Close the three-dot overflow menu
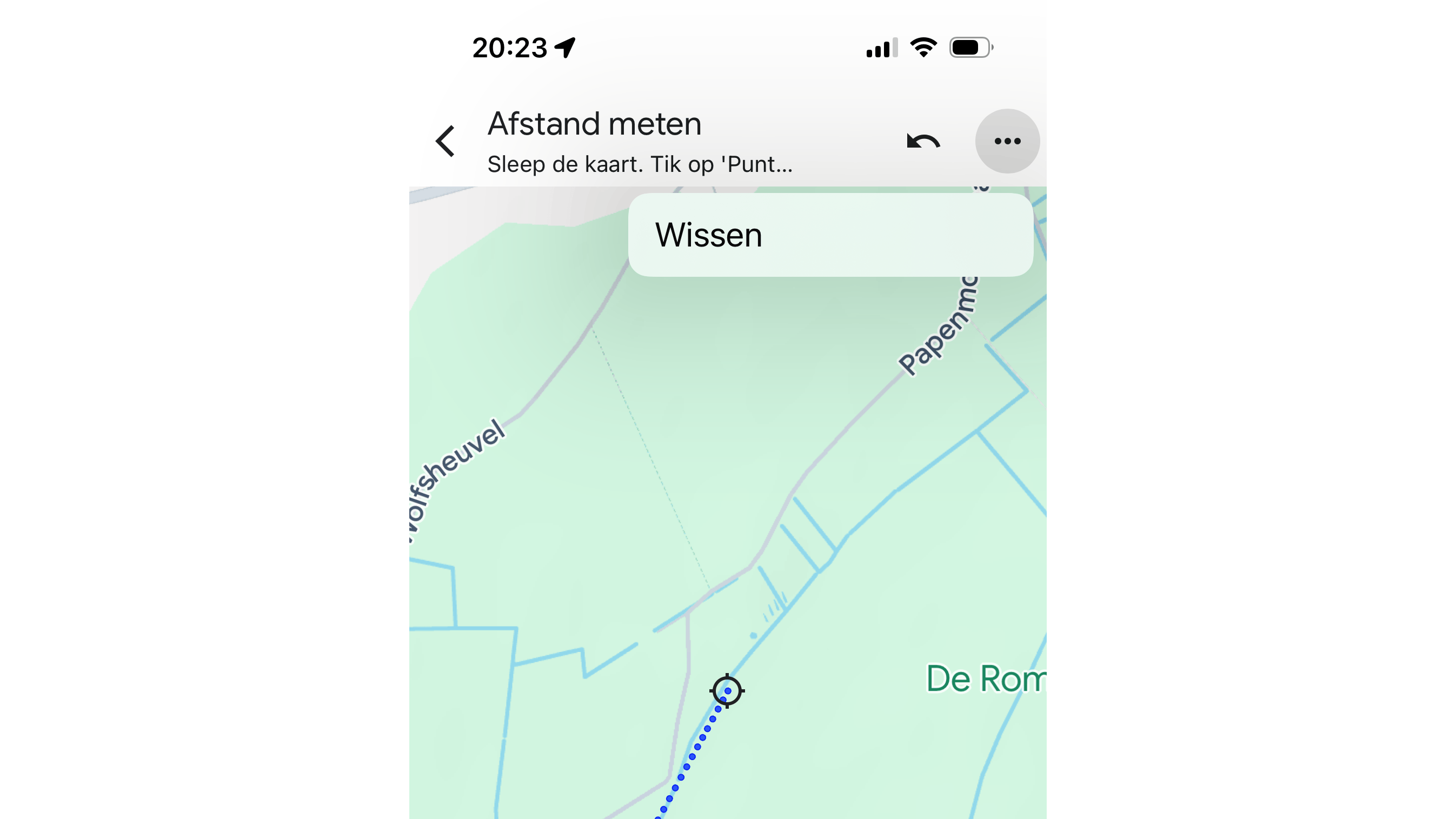The width and height of the screenshot is (1456, 819). 1007,141
